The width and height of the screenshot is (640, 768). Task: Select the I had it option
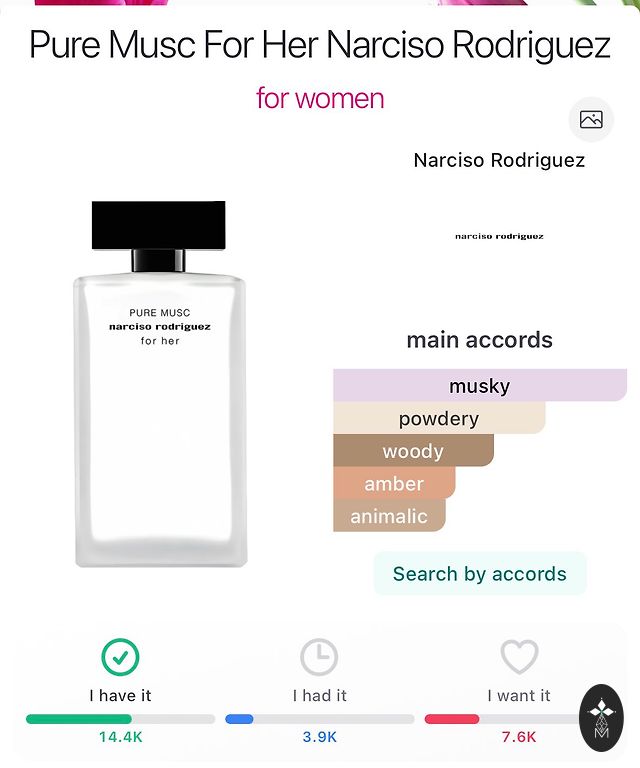pos(319,660)
